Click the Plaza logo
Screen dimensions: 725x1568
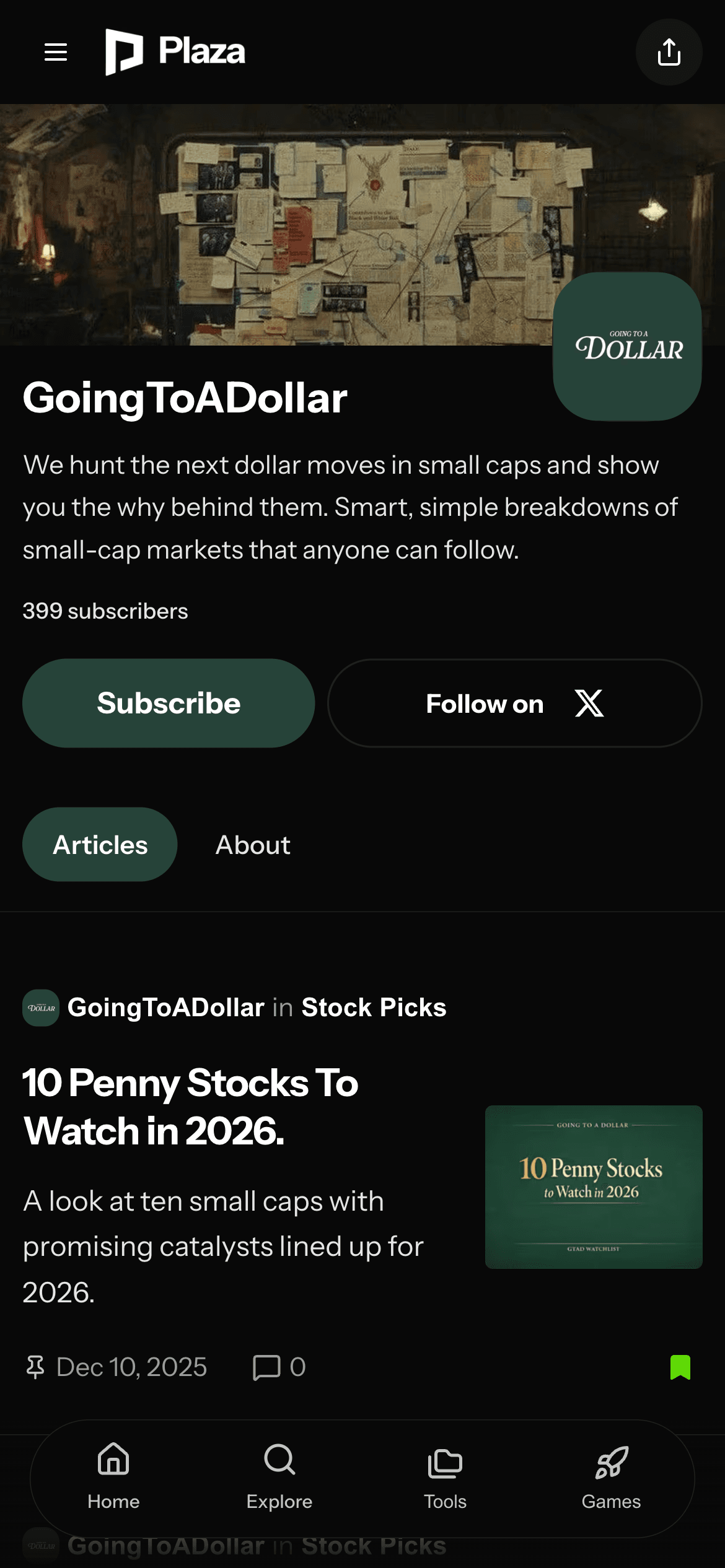175,53
